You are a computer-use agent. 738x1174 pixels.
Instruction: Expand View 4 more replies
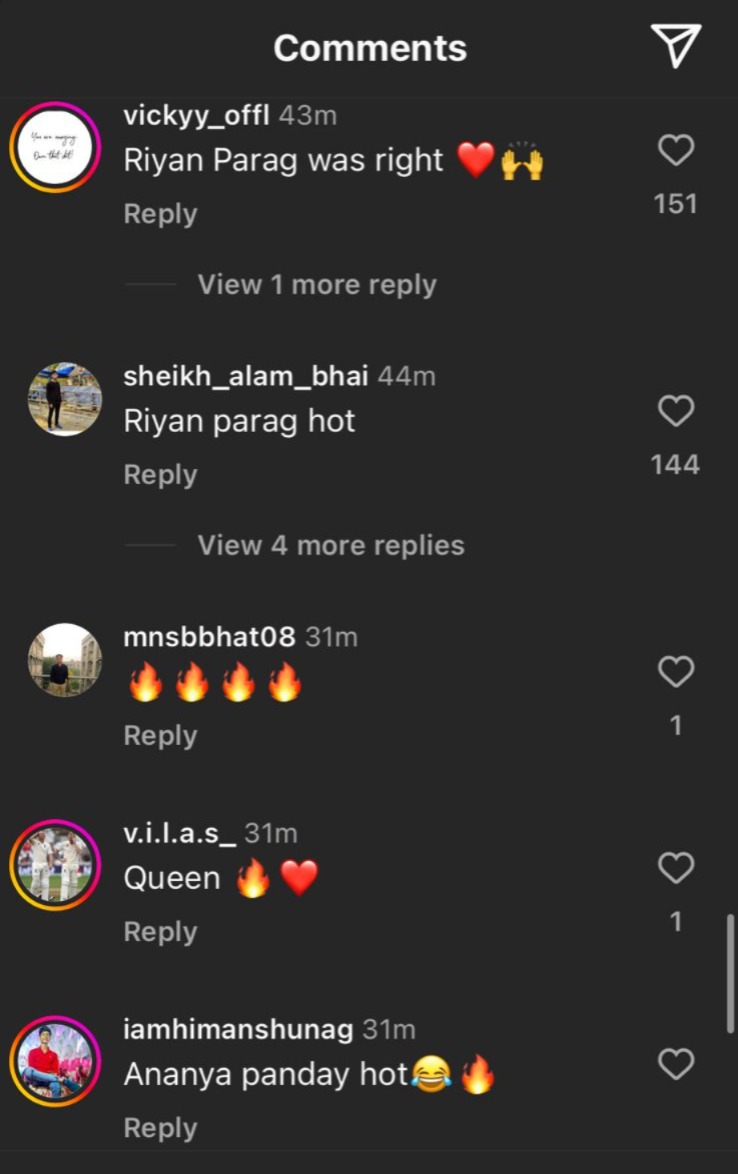click(330, 546)
